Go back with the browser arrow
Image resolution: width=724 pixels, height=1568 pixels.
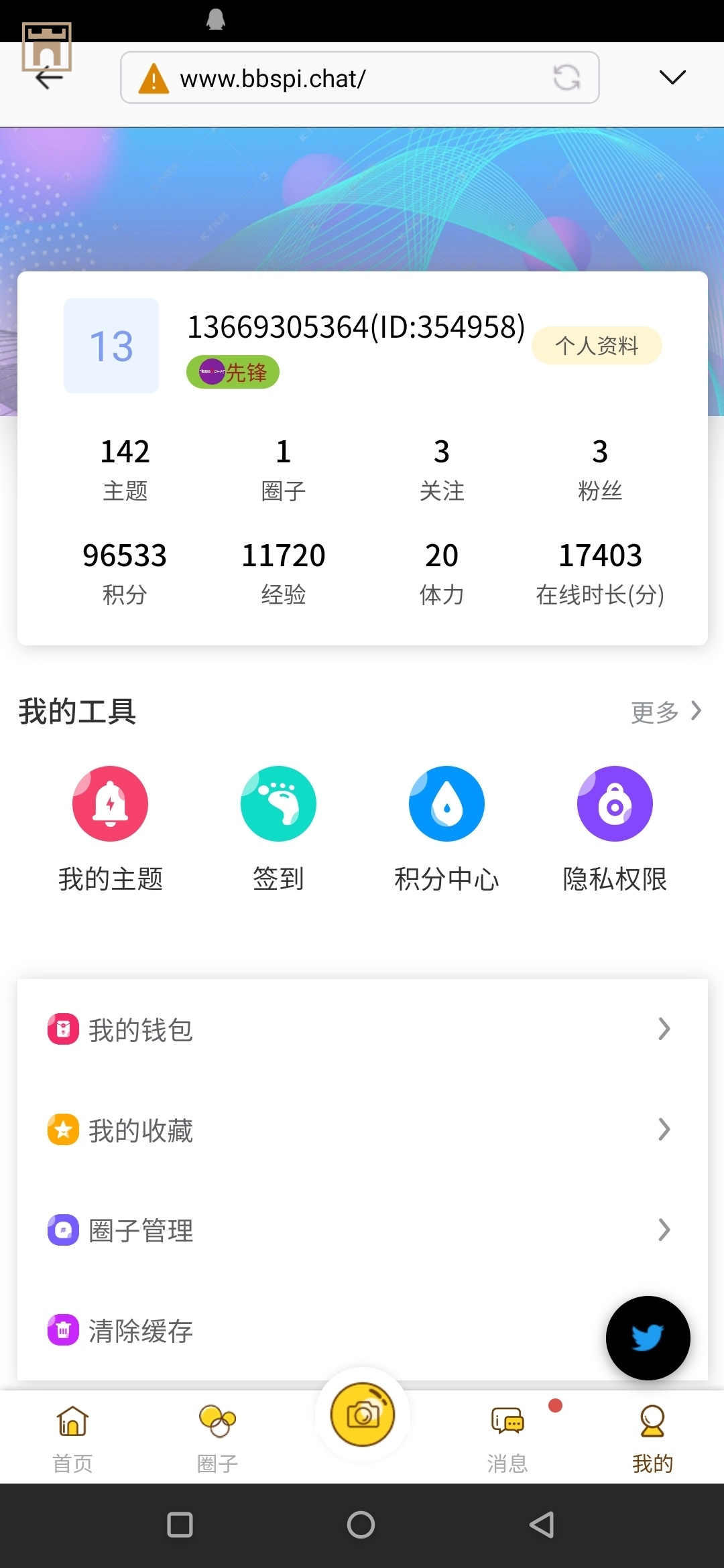(49, 78)
